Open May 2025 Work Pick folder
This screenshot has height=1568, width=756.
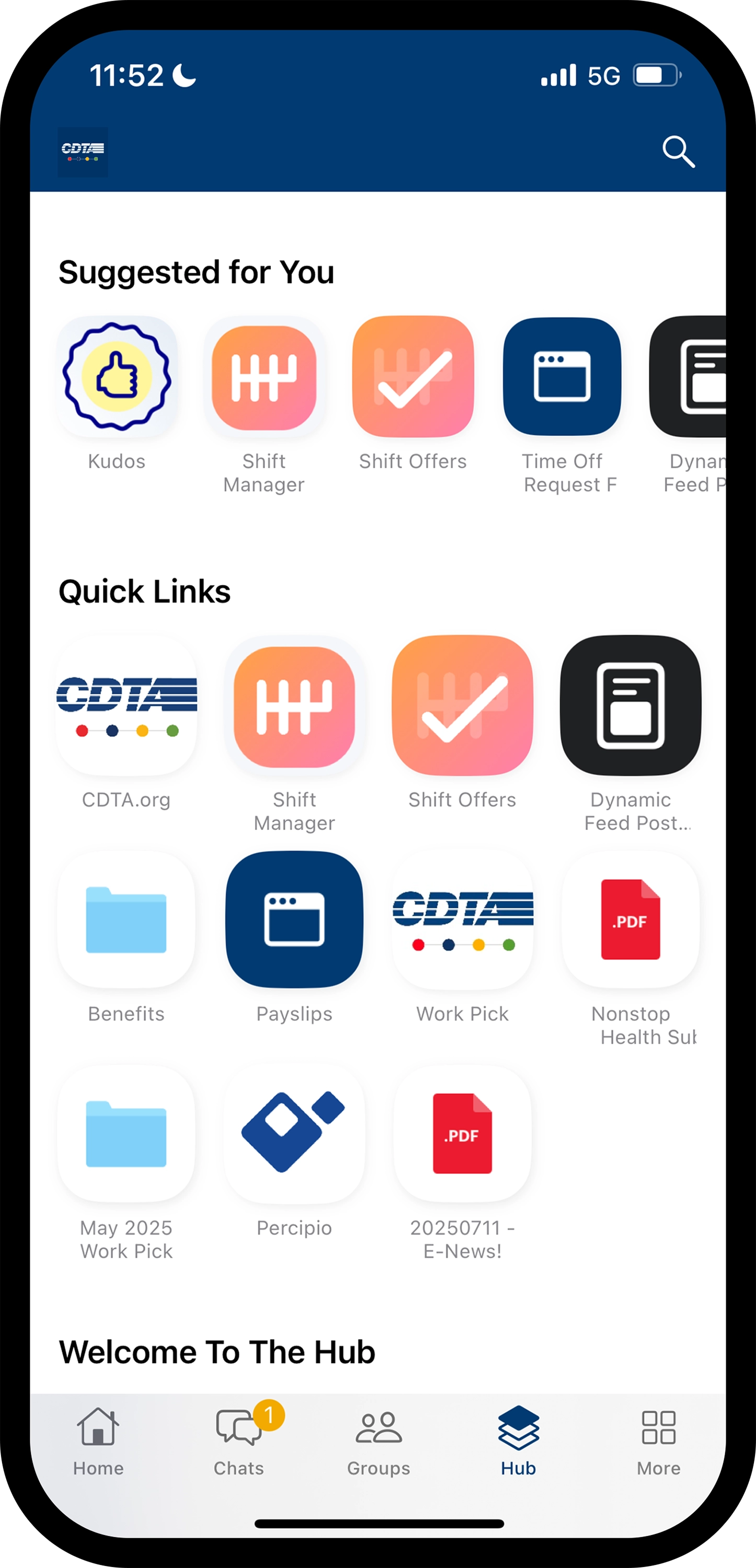(127, 1134)
